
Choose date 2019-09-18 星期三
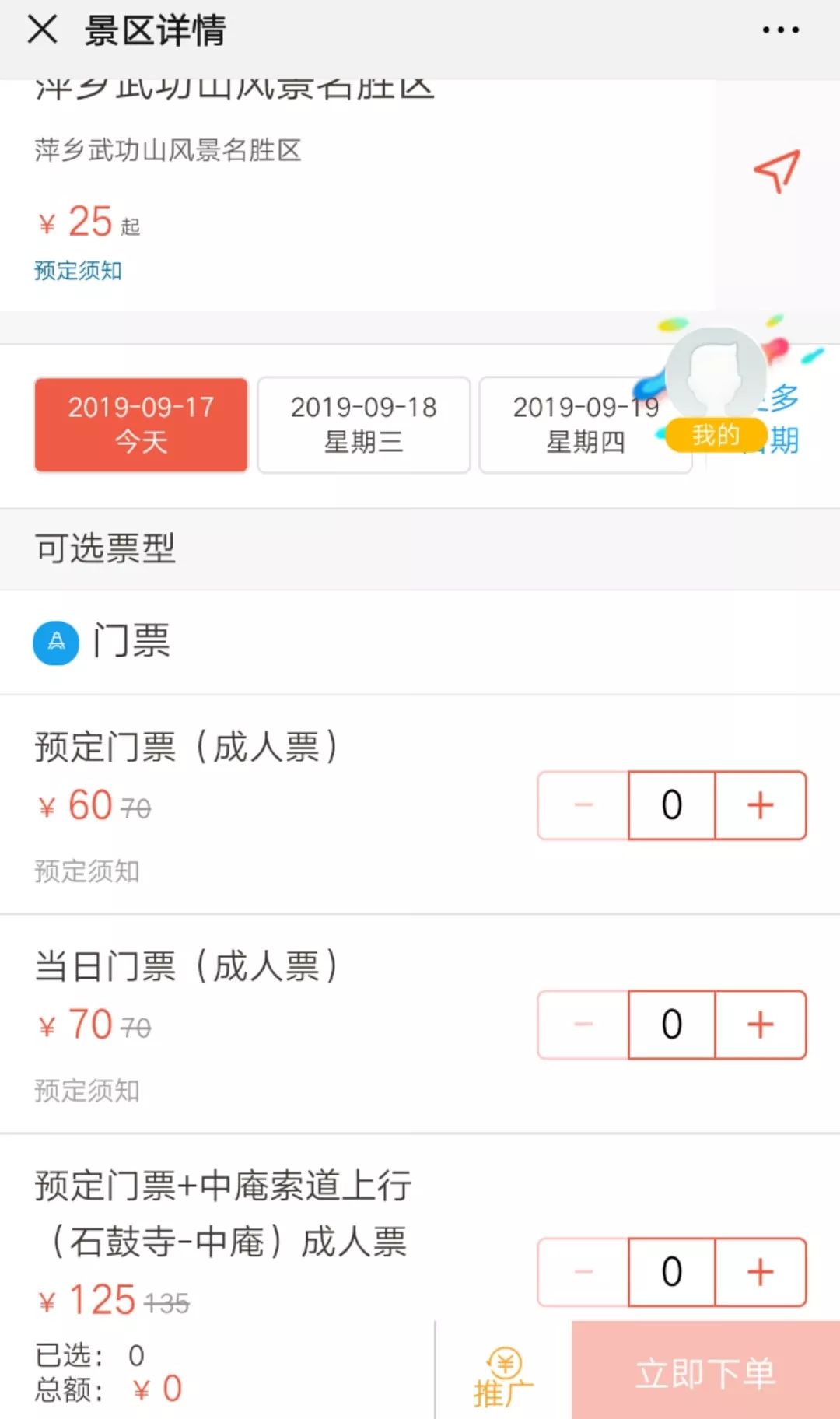click(363, 425)
